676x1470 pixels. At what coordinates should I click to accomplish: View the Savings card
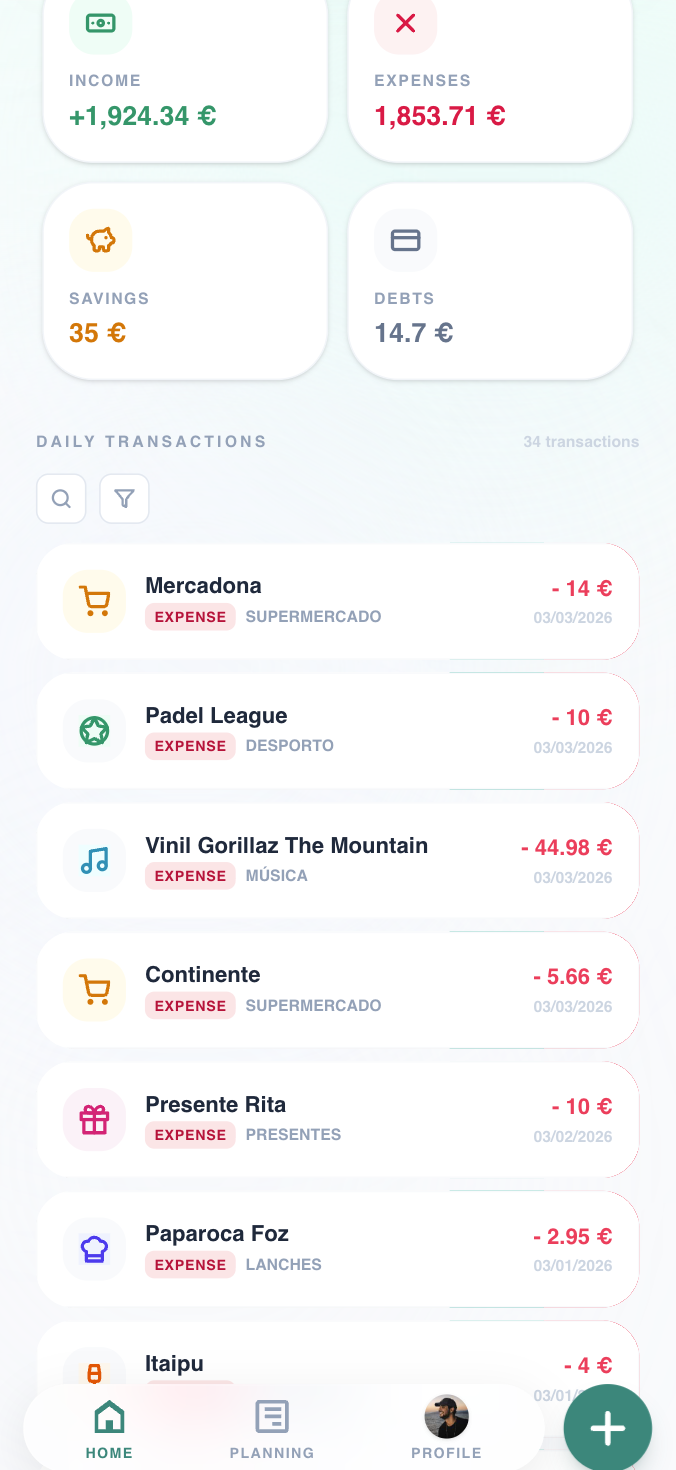coord(185,281)
